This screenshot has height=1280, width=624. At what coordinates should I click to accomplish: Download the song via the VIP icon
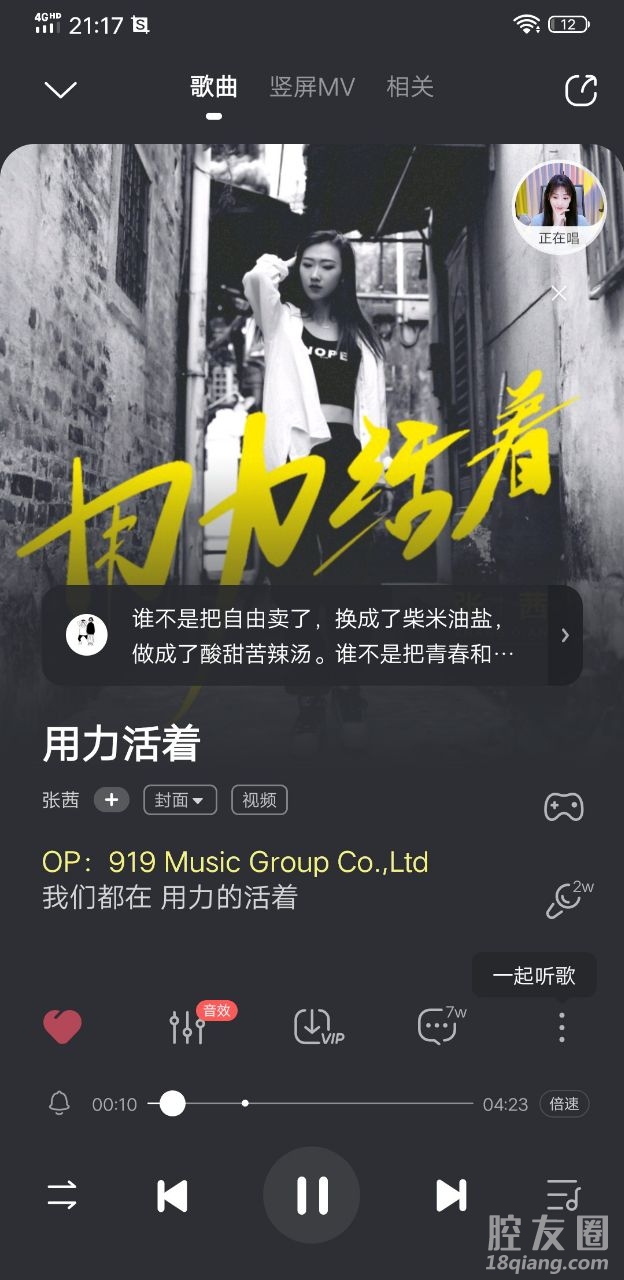[316, 1027]
